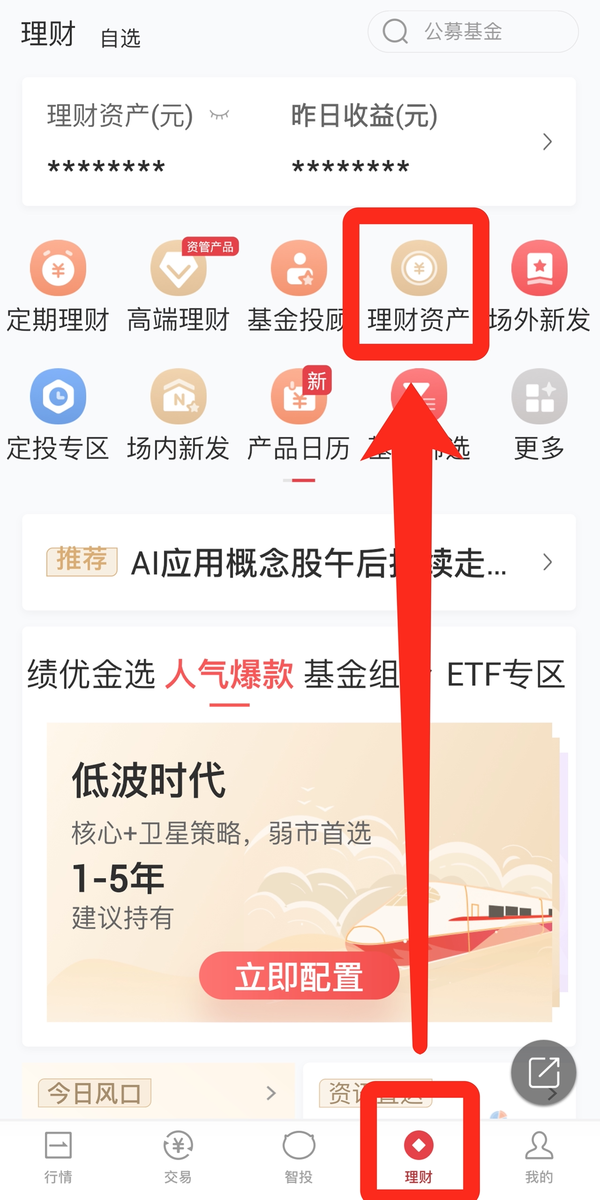This screenshot has height=1200, width=600.
Task: Switch to the ETF专区 tab
Action: click(506, 675)
